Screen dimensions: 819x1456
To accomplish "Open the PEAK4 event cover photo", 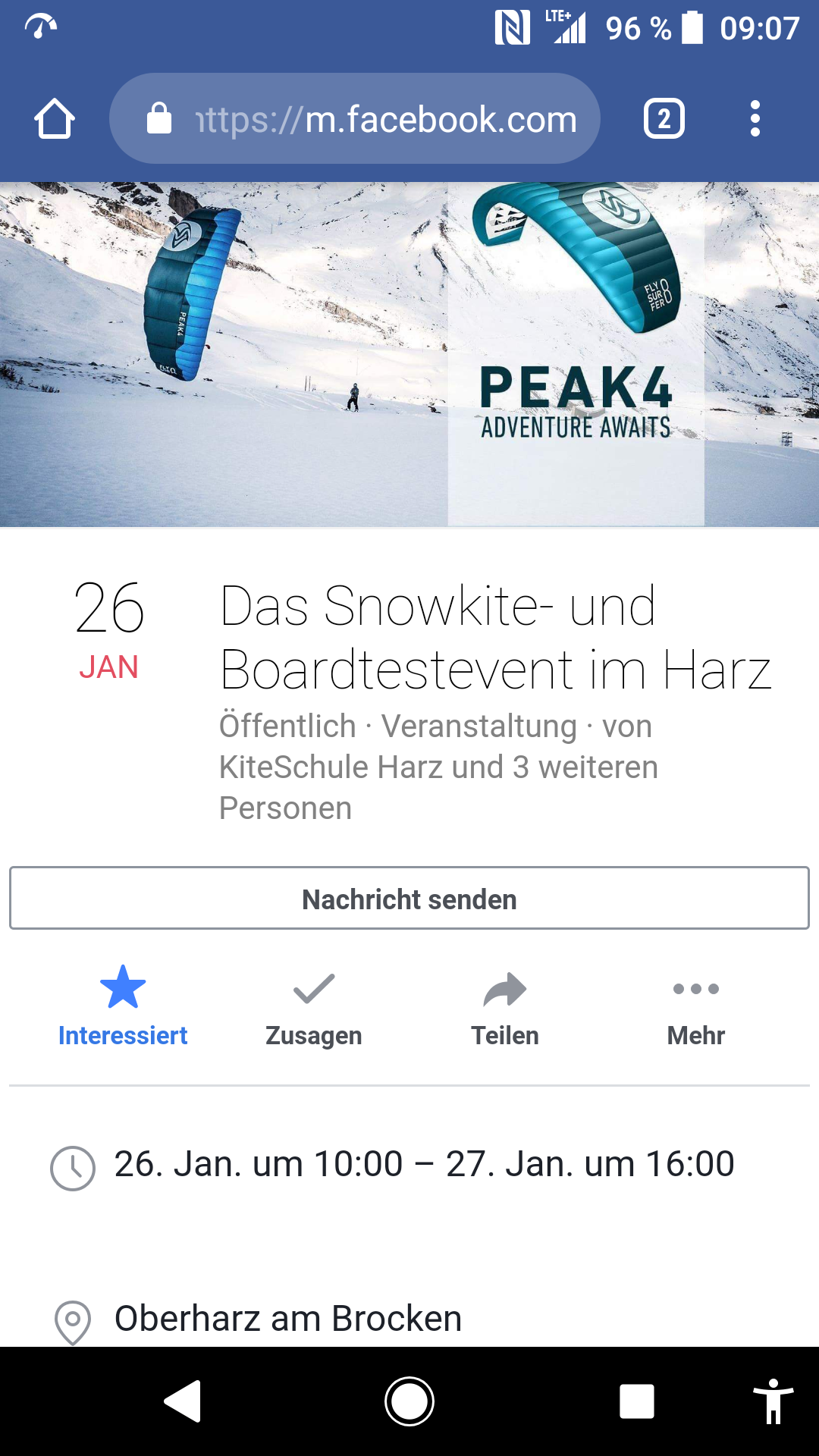I will (409, 354).
